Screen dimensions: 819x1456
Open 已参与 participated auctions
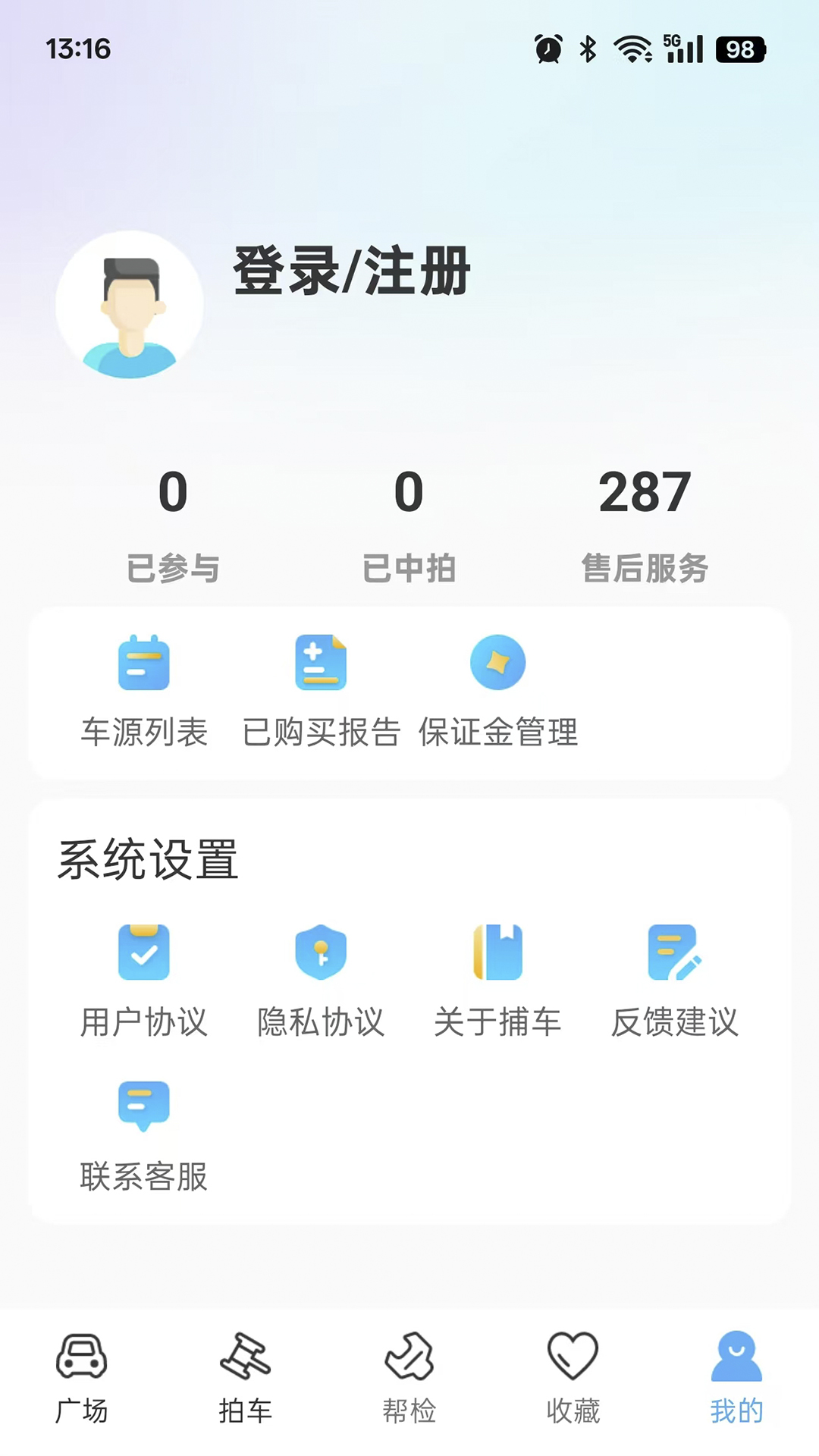point(173,523)
